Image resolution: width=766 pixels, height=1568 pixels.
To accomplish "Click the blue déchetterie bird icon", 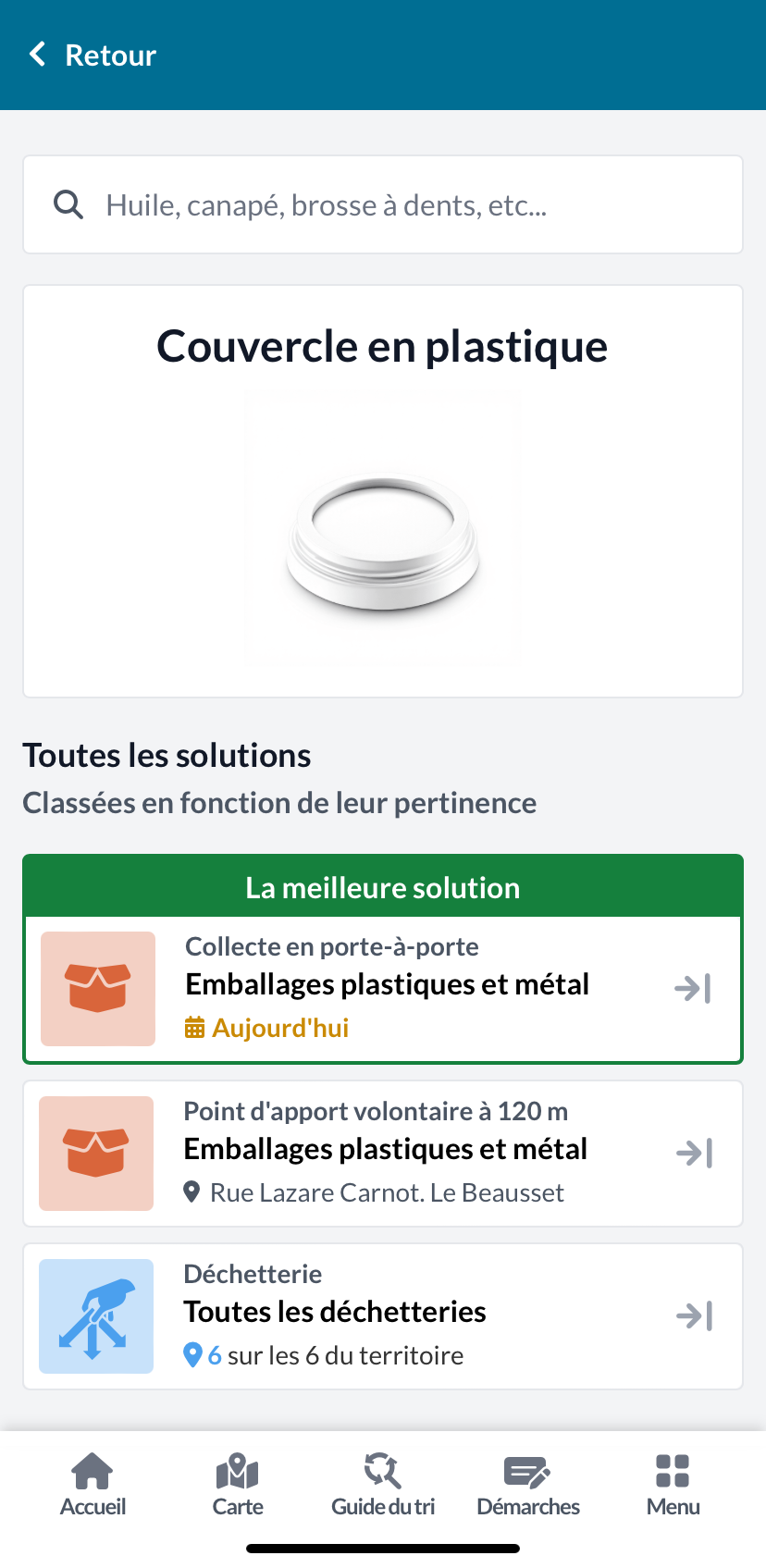I will coord(95,1315).
